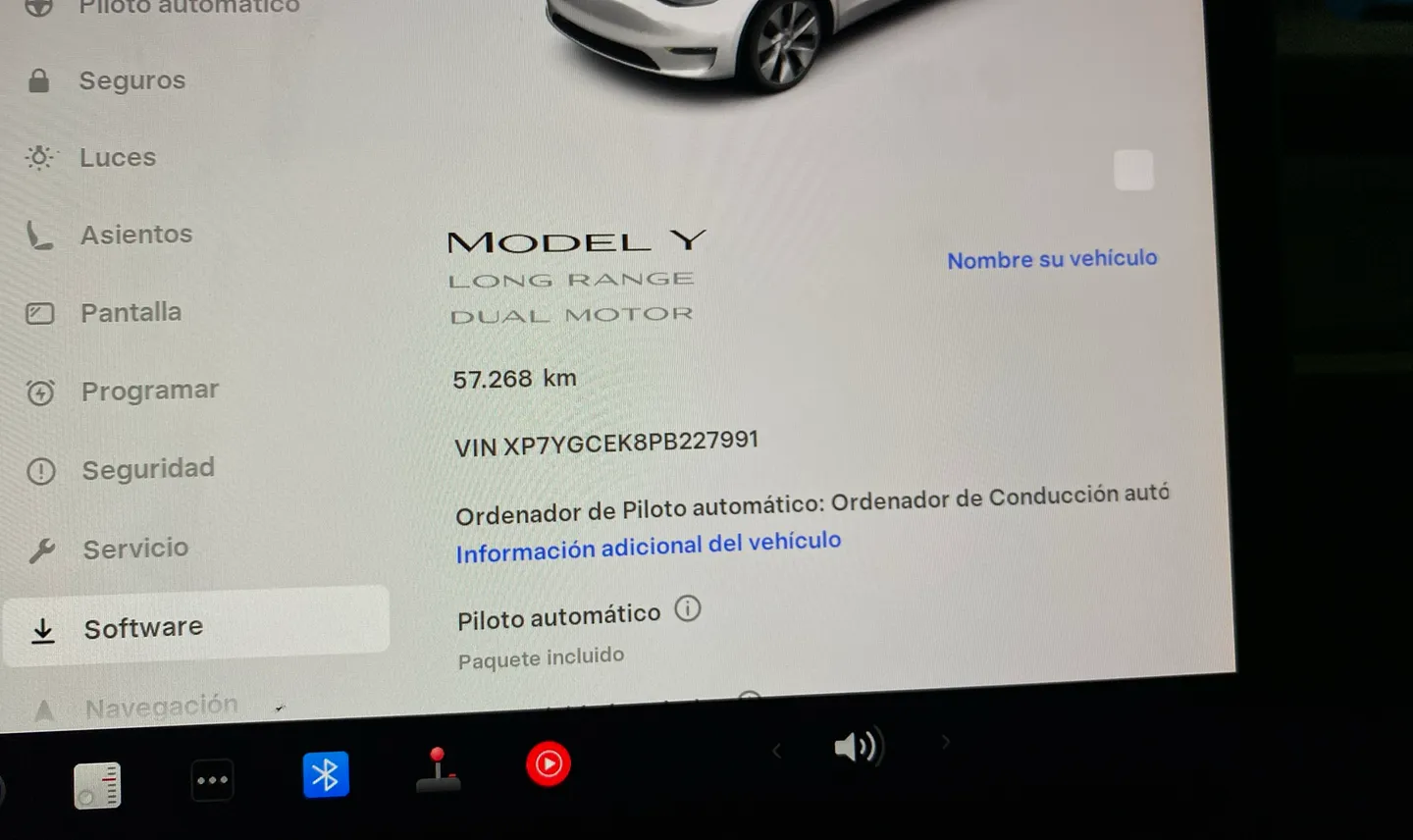The height and width of the screenshot is (840, 1413).
Task: Open Navegación settings
Action: [161, 707]
